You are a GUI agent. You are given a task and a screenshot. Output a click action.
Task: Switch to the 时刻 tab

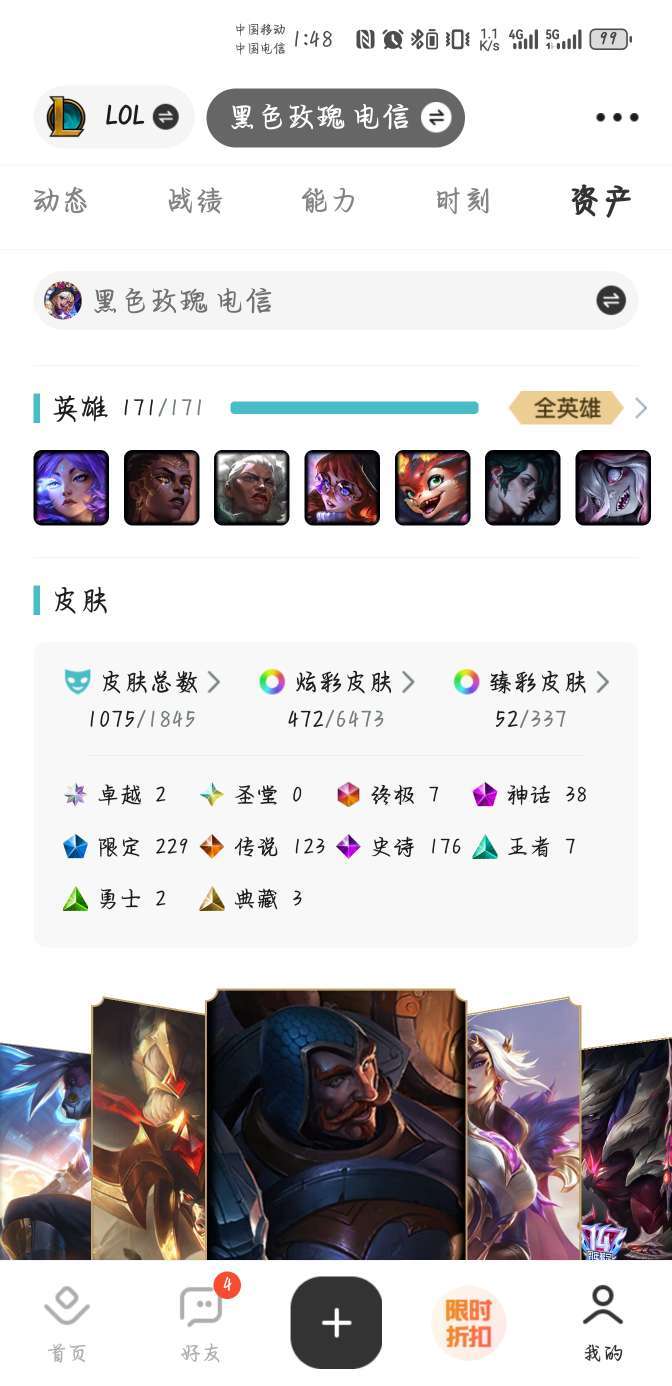coord(463,201)
